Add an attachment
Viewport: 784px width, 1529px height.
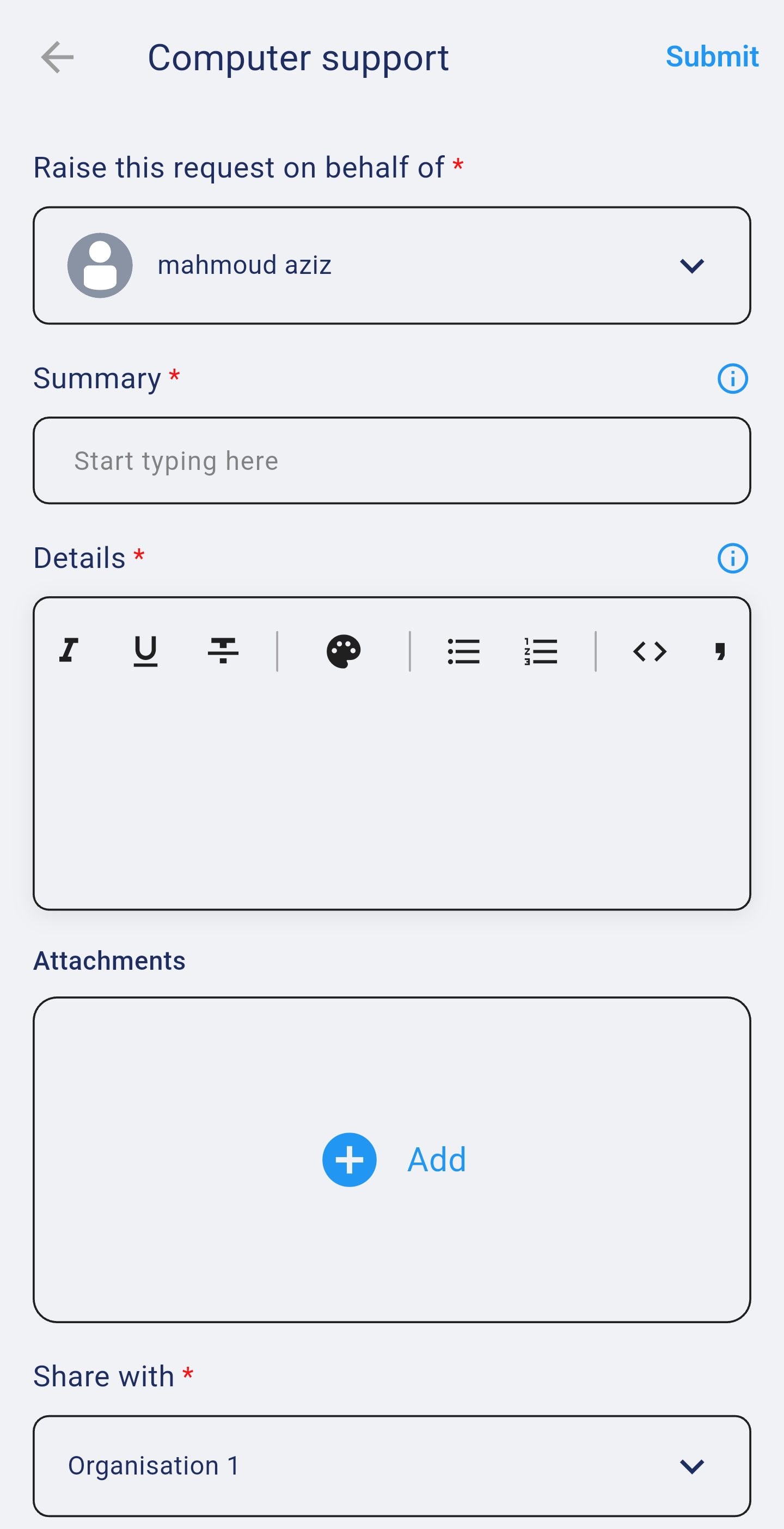click(x=394, y=1159)
